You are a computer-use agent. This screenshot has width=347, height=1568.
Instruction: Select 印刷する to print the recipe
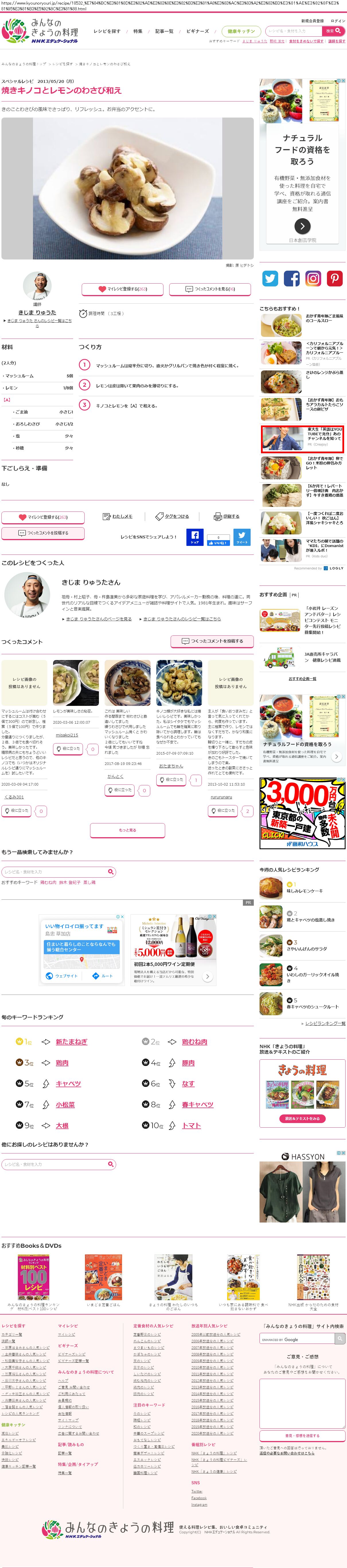[227, 516]
